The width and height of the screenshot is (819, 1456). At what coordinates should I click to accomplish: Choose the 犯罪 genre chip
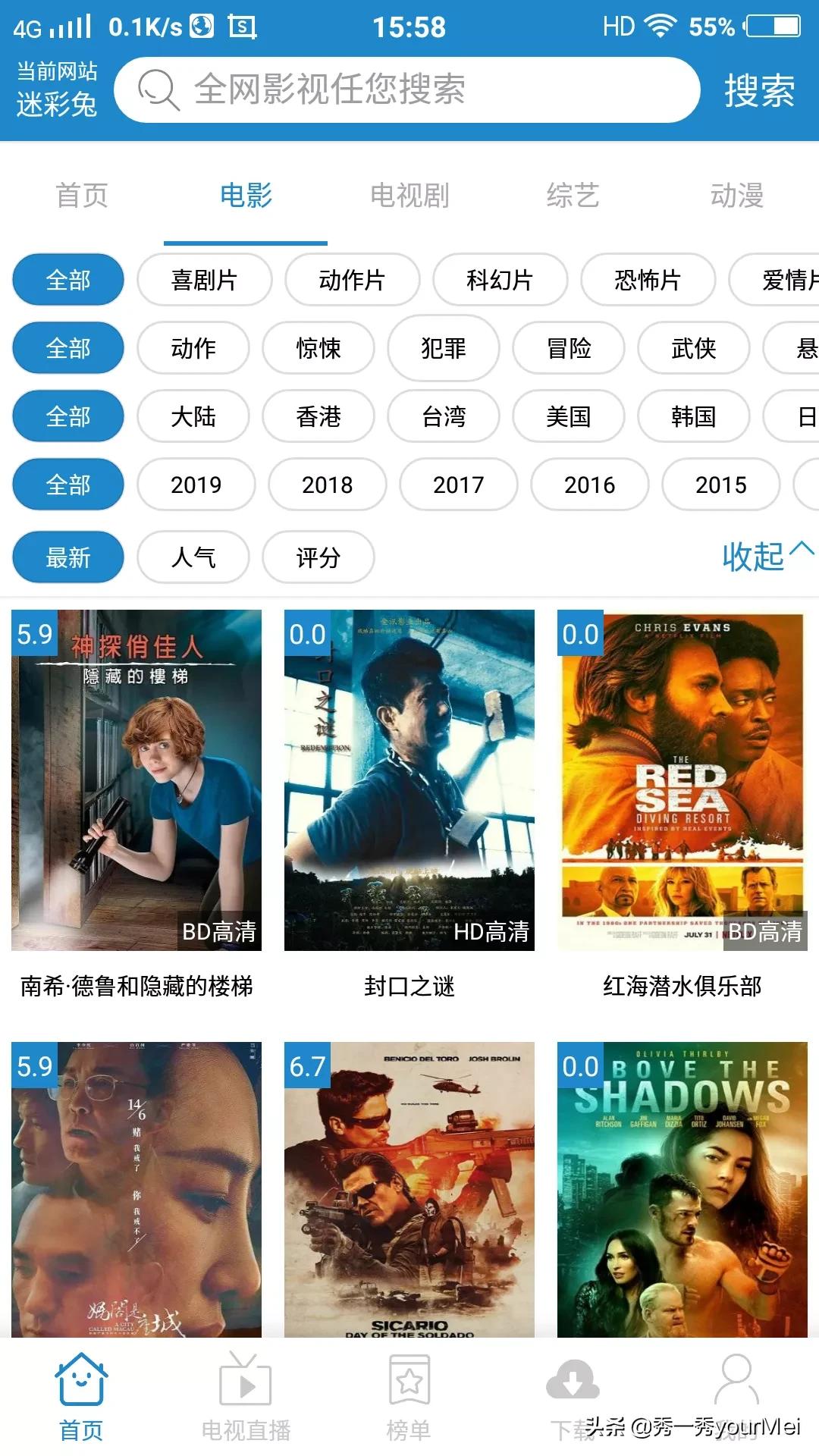tap(444, 348)
